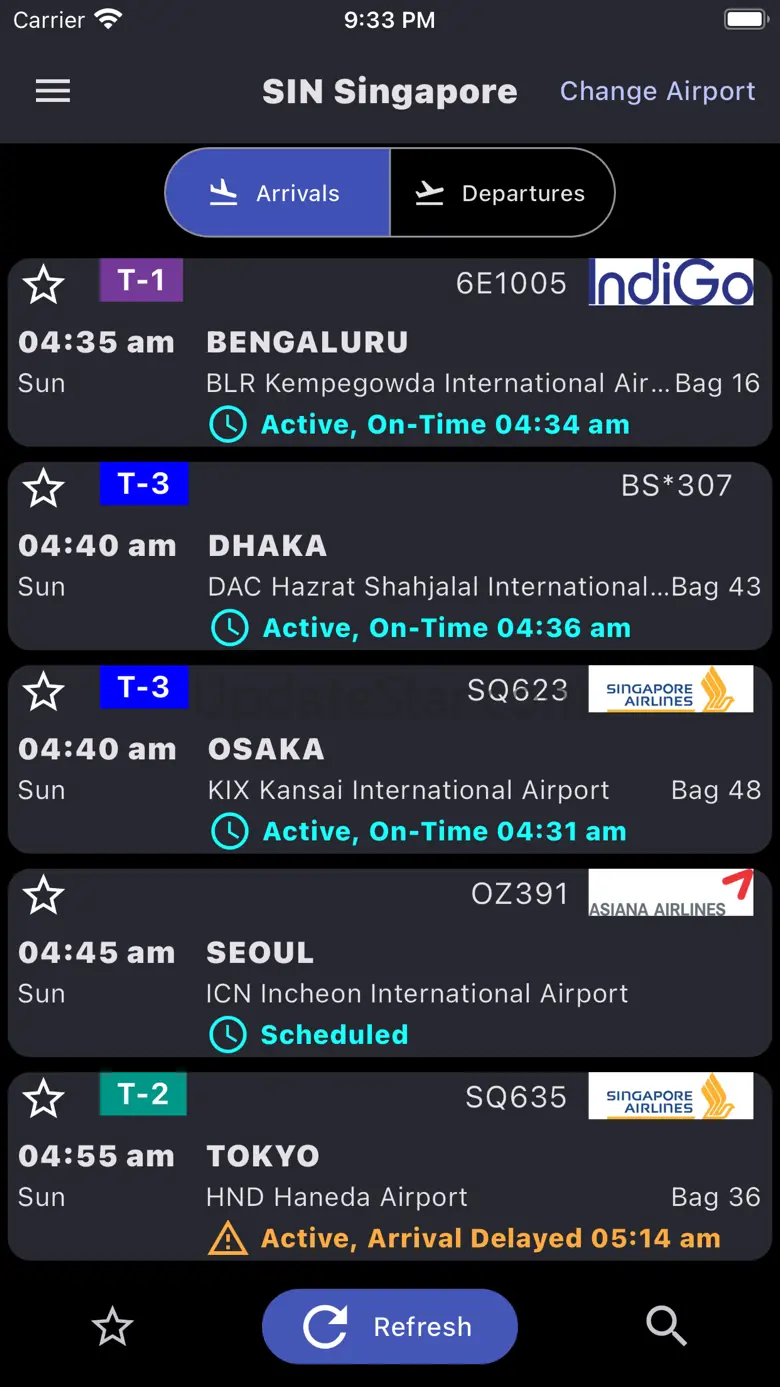Open Seoul flight OZ391 details
Viewport: 780px width, 1387px height.
point(390,962)
